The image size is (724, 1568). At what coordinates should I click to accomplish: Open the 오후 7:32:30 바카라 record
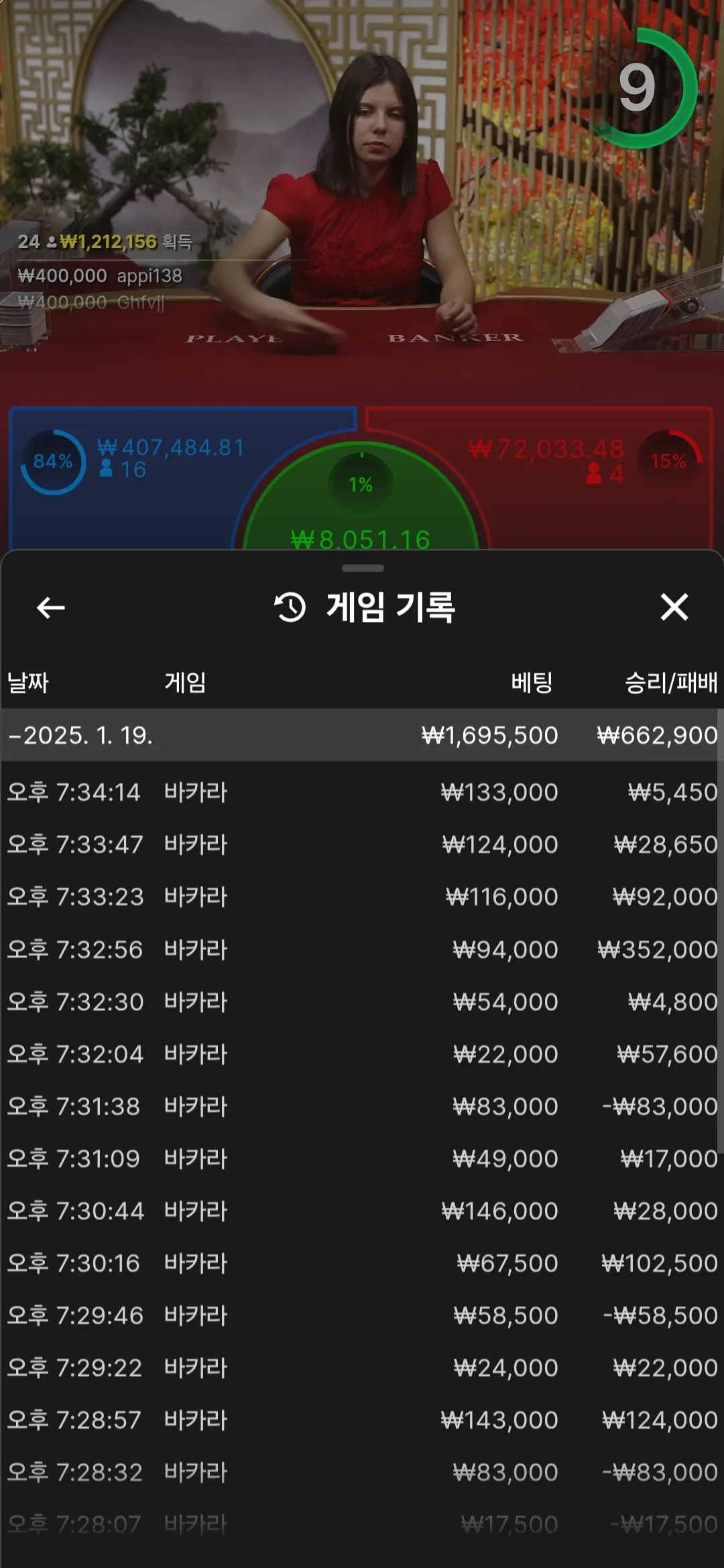point(361,1001)
